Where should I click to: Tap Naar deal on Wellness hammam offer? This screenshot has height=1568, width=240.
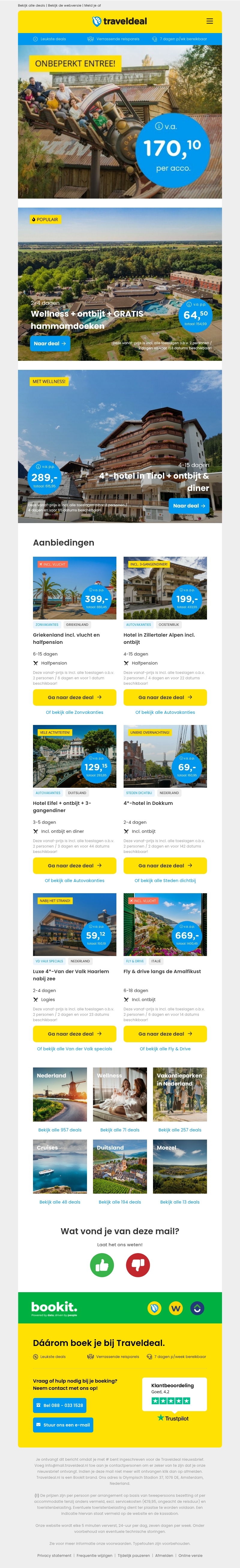50,343
